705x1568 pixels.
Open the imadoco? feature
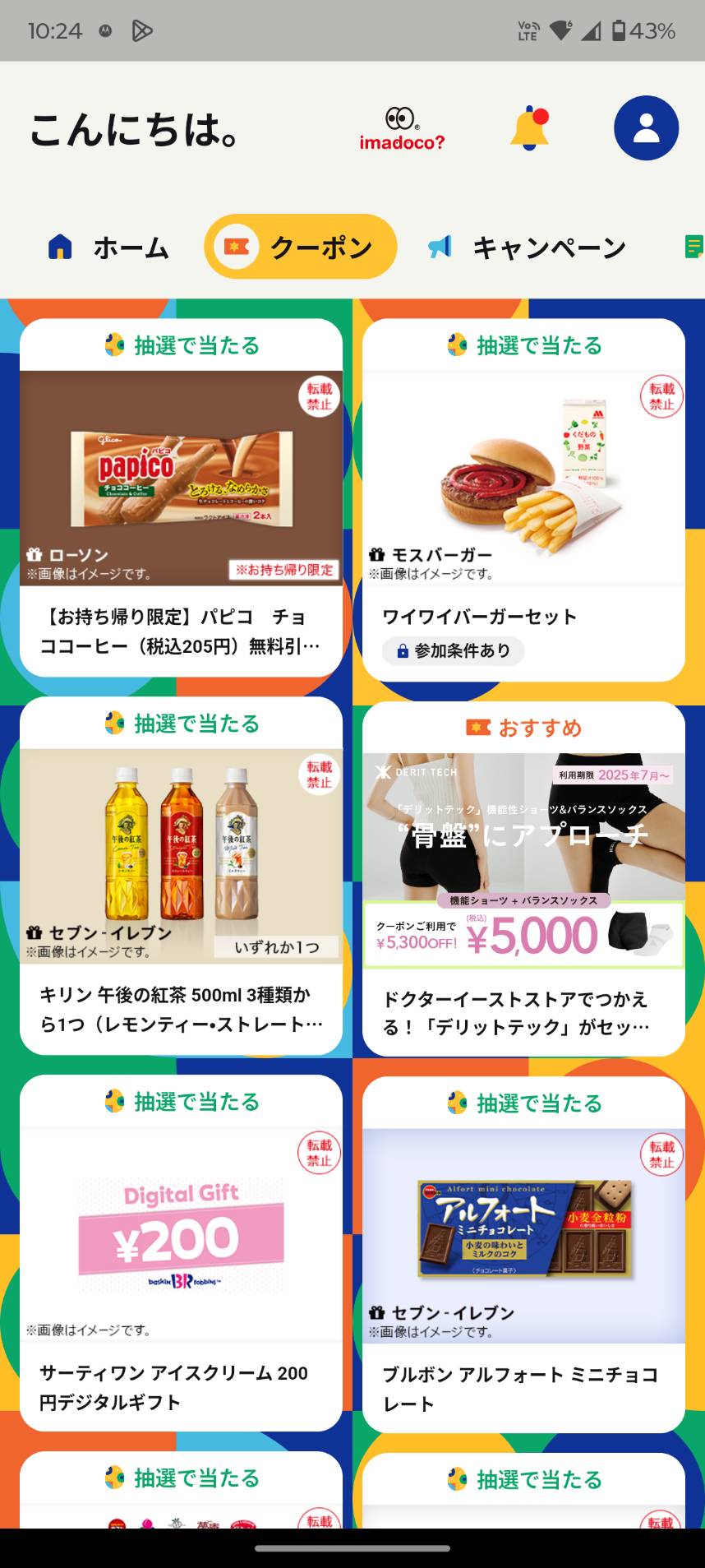[402, 129]
